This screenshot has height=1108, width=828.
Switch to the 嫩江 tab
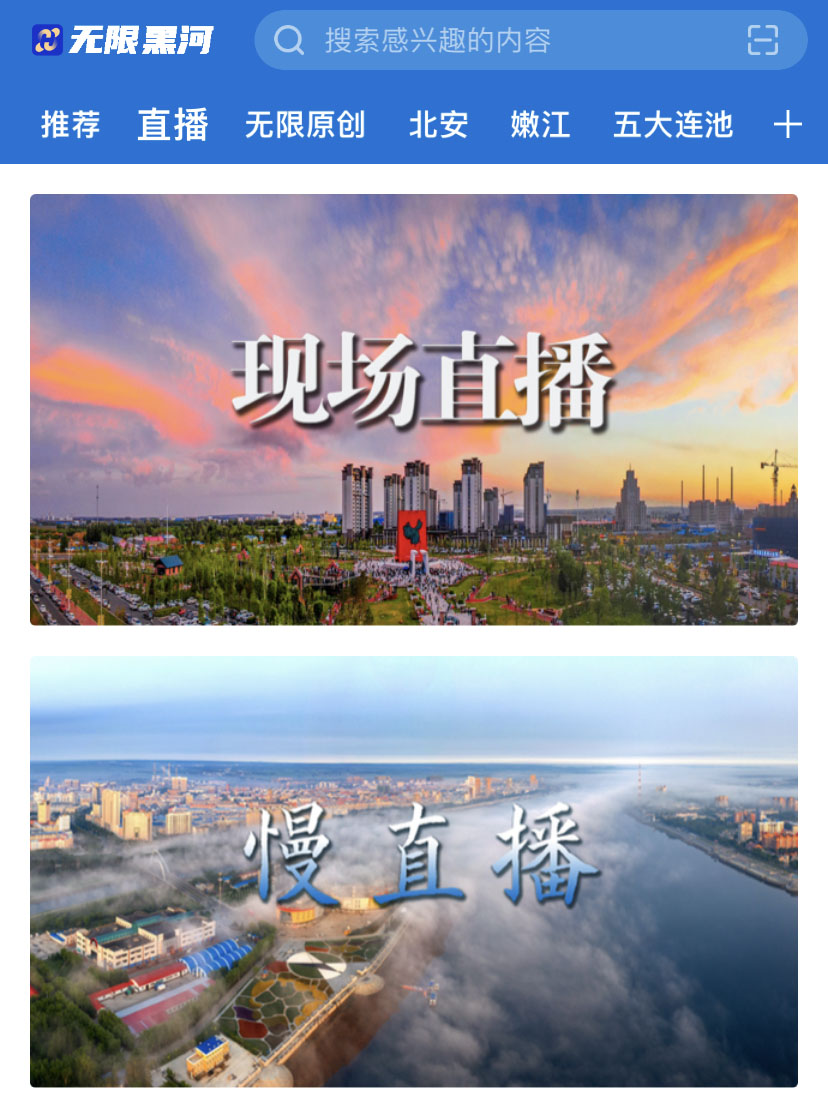tap(540, 125)
